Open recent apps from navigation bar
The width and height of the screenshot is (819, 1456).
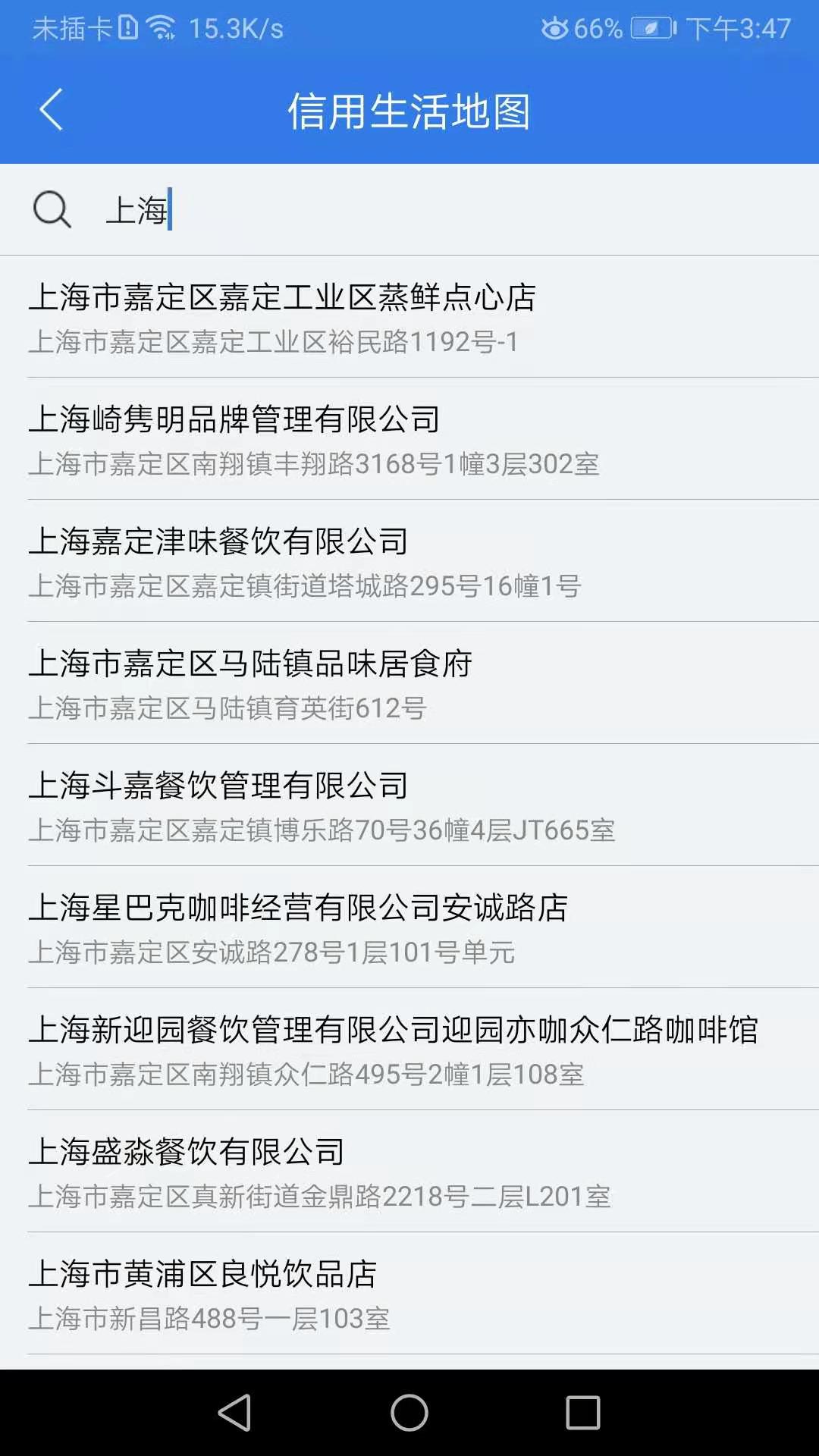(x=582, y=1413)
